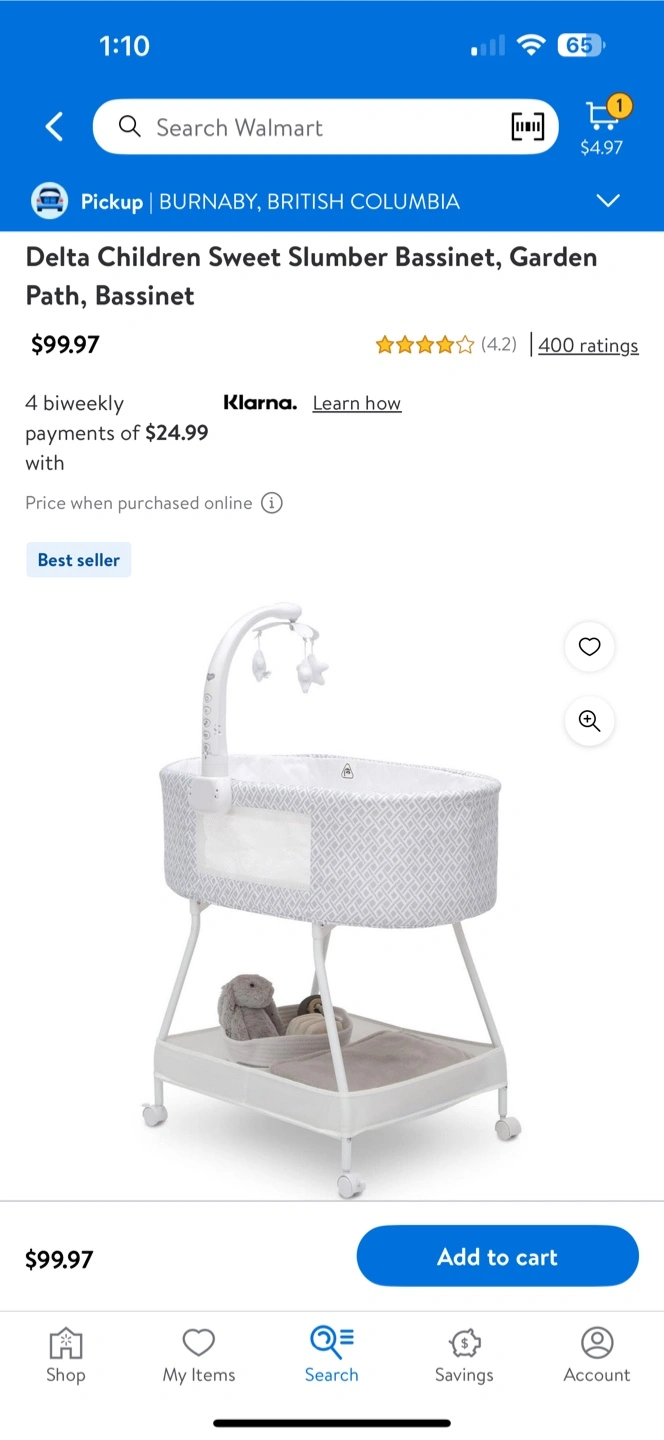The height and width of the screenshot is (1440, 664).
Task: Go back to the previous page
Action: (54, 127)
